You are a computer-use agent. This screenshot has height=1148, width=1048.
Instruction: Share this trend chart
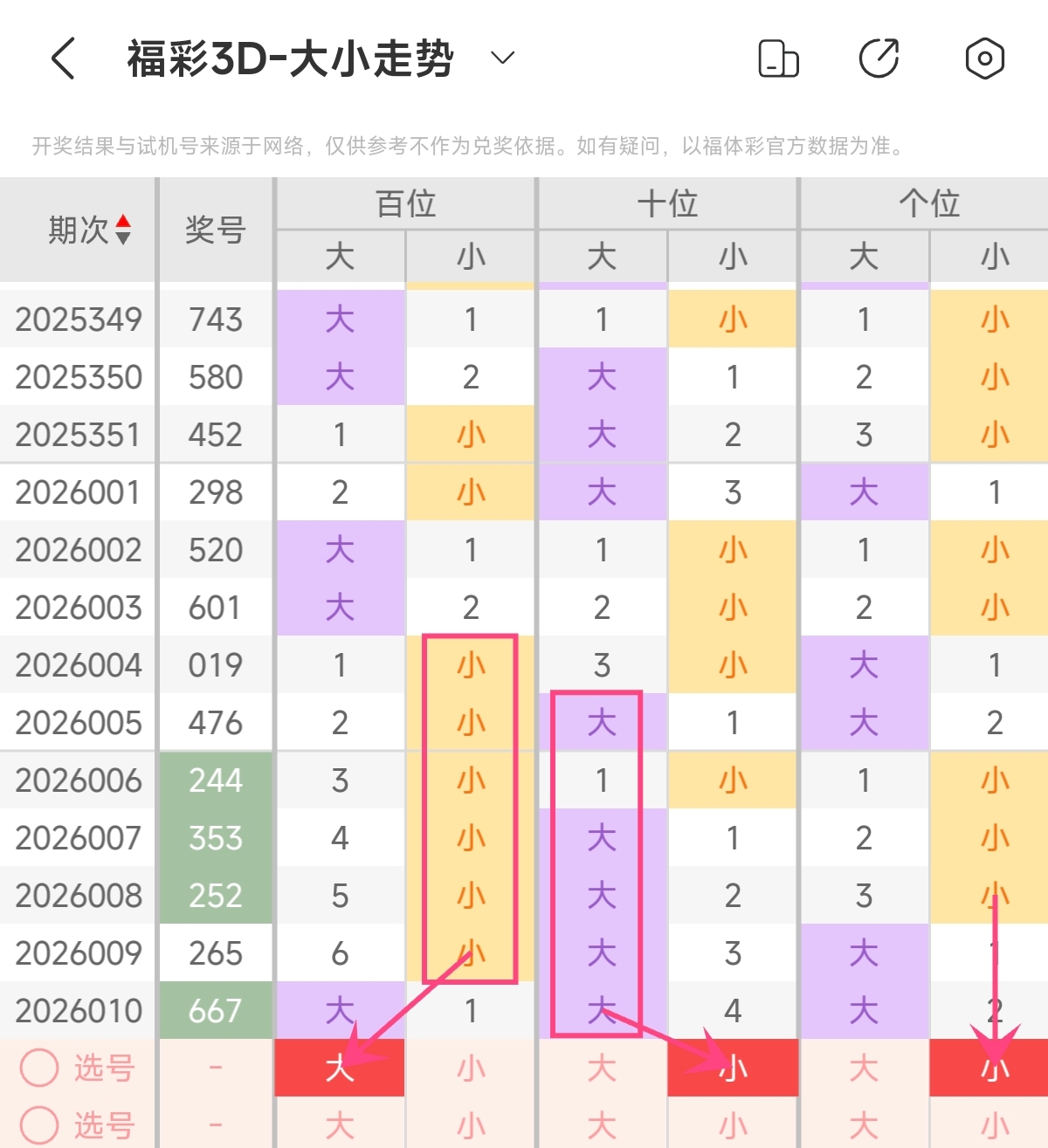point(879,58)
